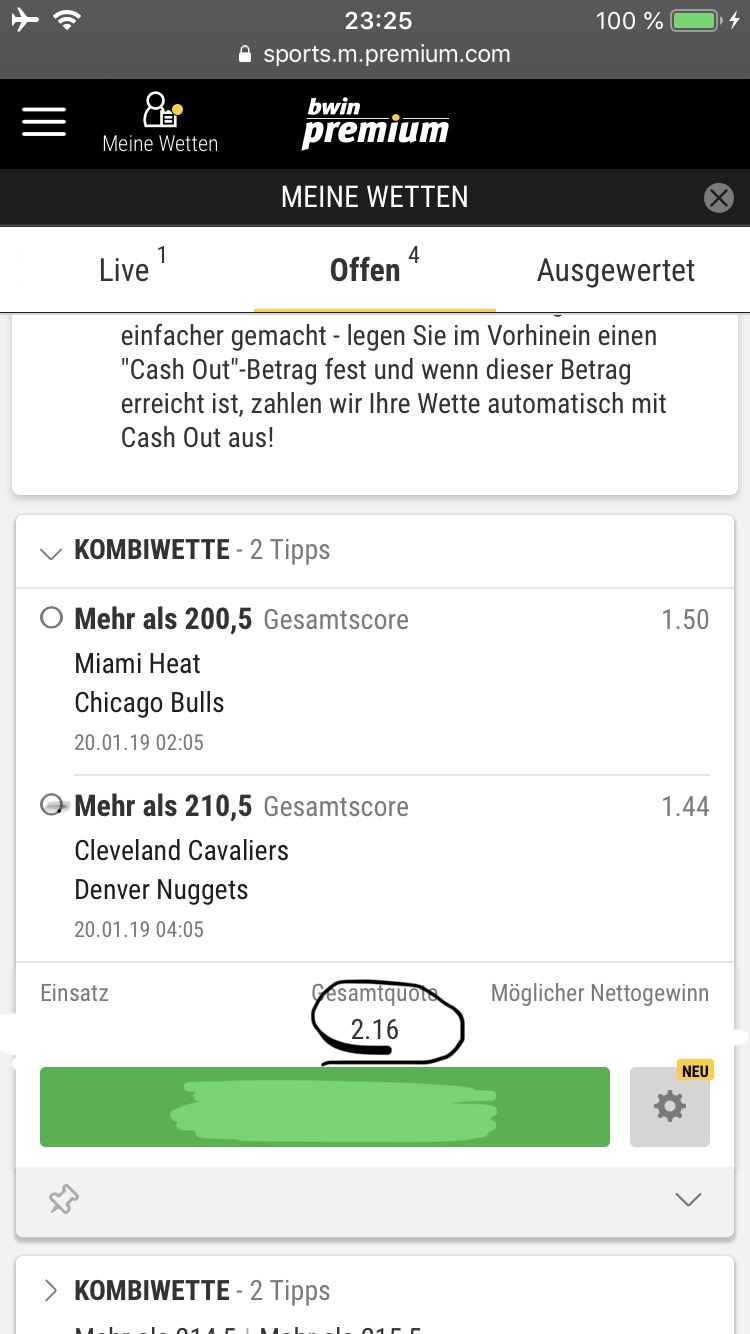
Task: Switch to the Live tab
Action: click(125, 270)
